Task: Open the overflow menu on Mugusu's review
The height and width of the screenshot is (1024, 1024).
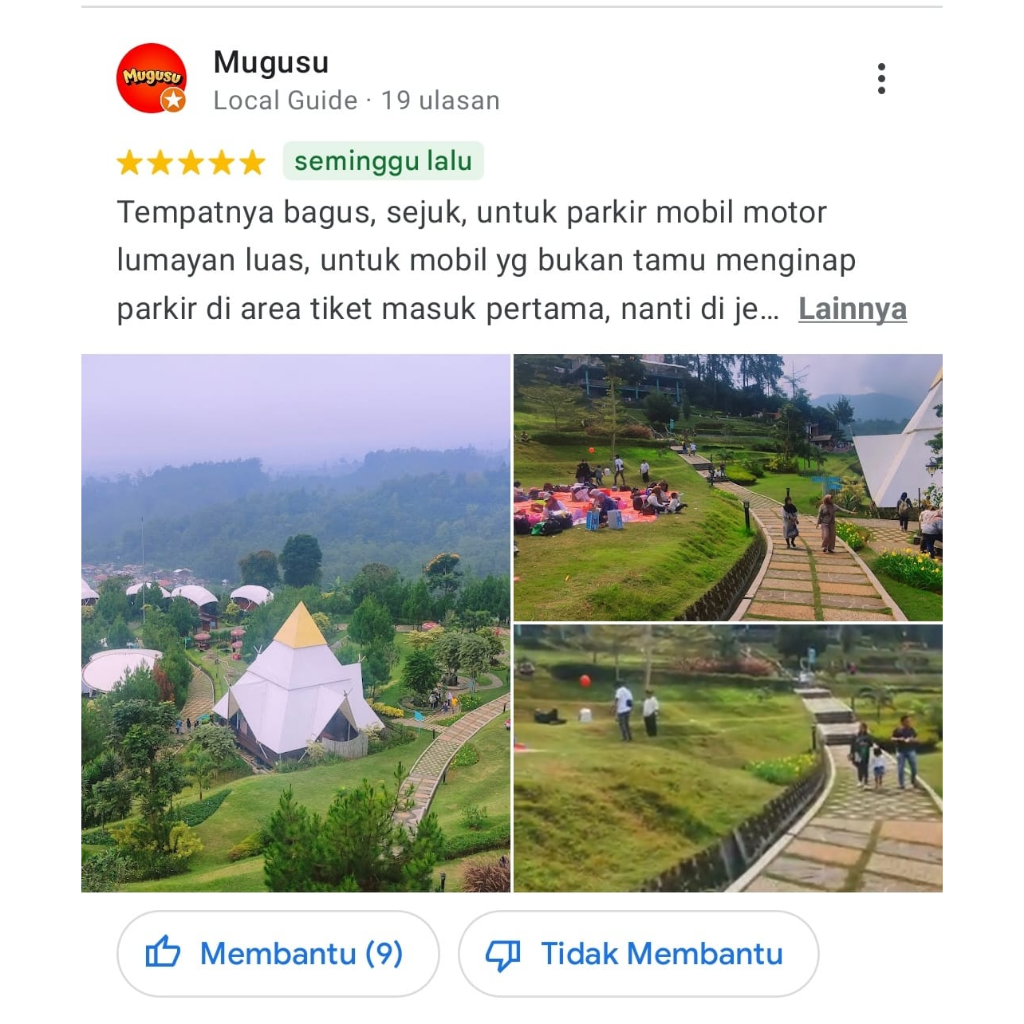Action: (881, 79)
